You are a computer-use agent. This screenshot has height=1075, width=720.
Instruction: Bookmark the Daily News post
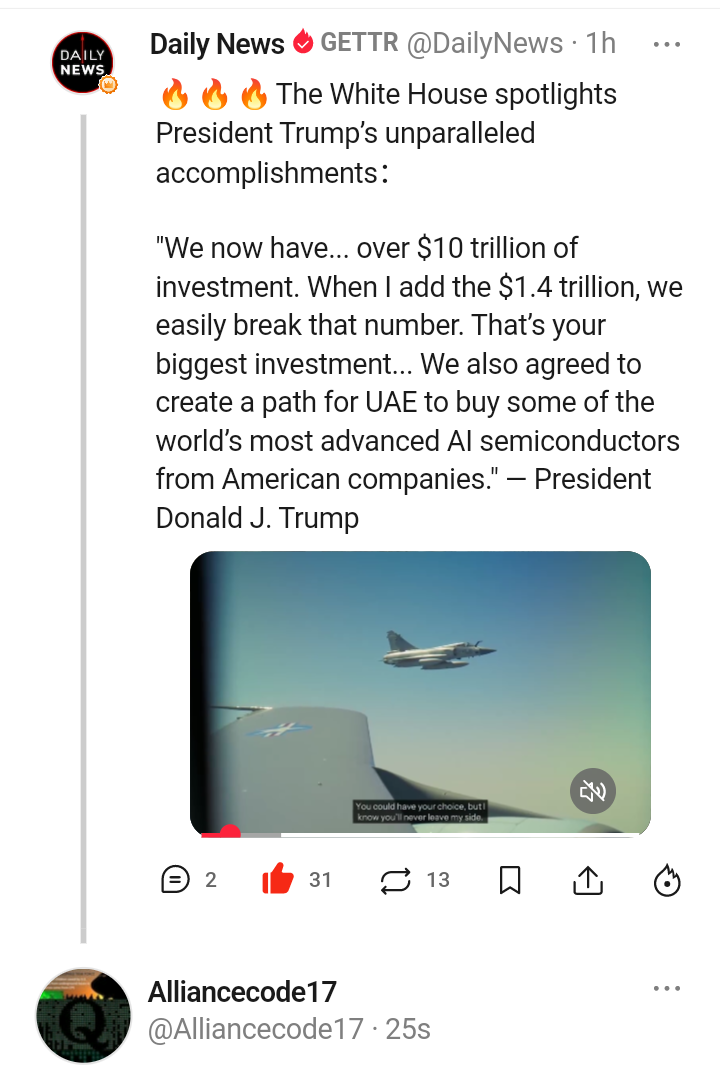point(510,880)
